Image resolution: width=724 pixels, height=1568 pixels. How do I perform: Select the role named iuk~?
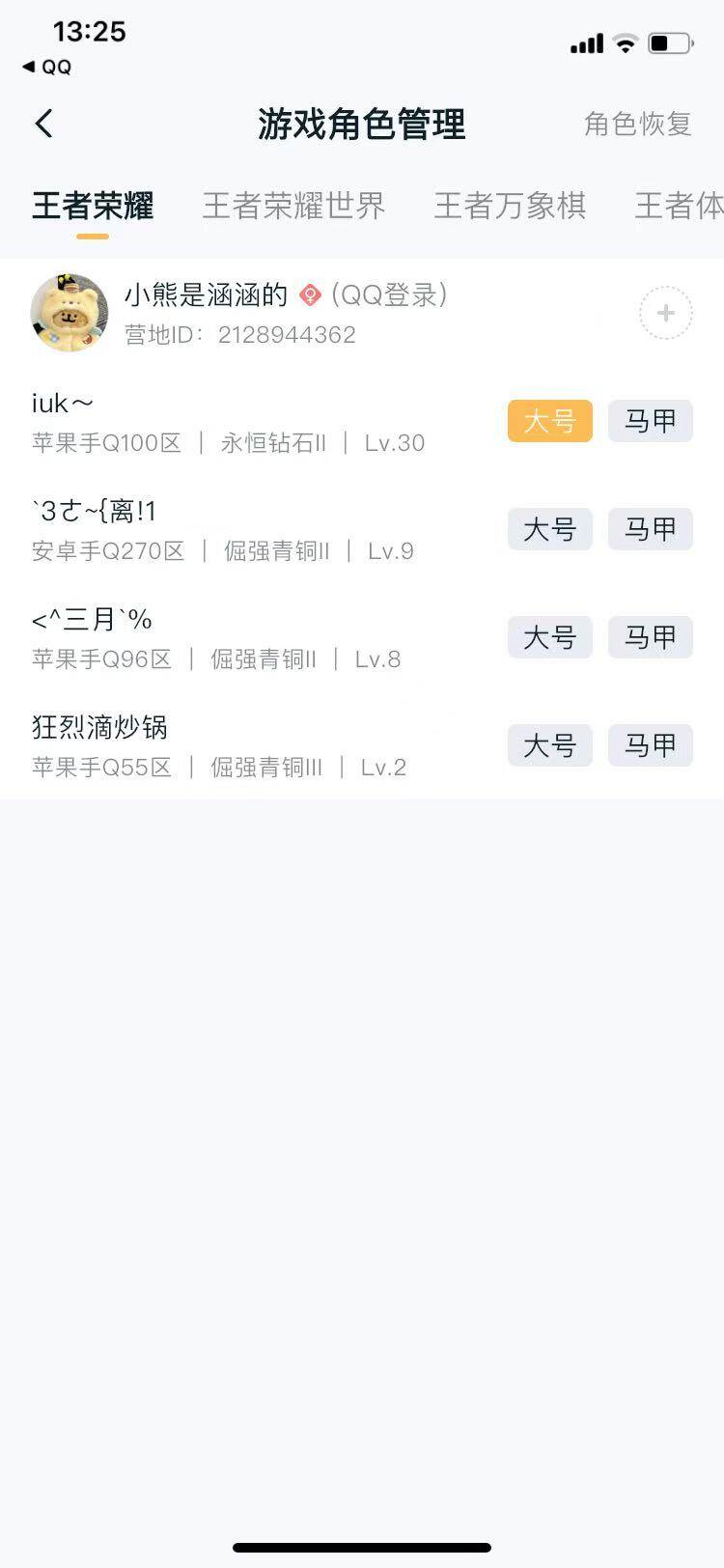click(61, 403)
